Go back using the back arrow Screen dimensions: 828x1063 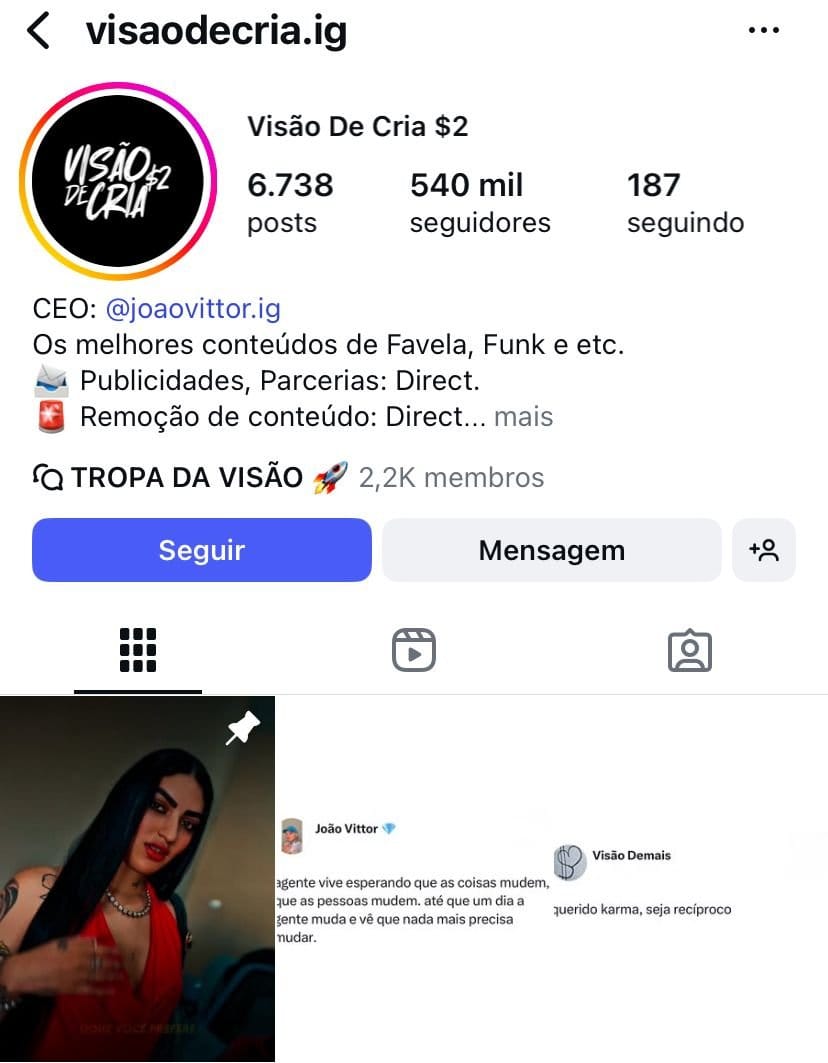tap(39, 30)
